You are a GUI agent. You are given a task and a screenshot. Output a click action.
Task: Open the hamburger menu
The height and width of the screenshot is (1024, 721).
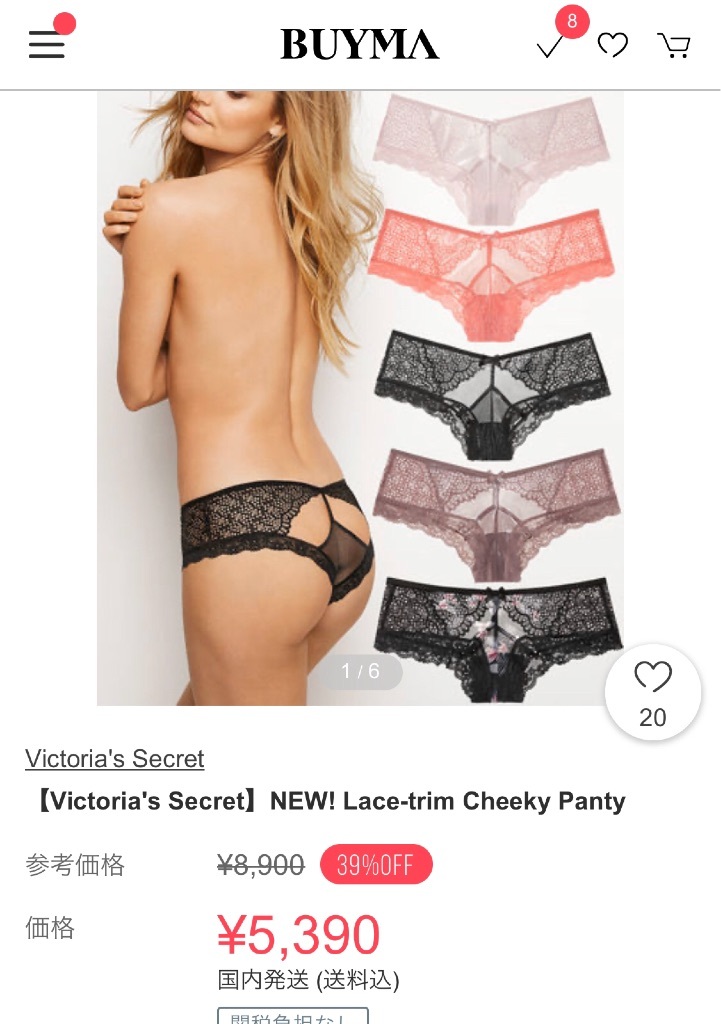[47, 45]
